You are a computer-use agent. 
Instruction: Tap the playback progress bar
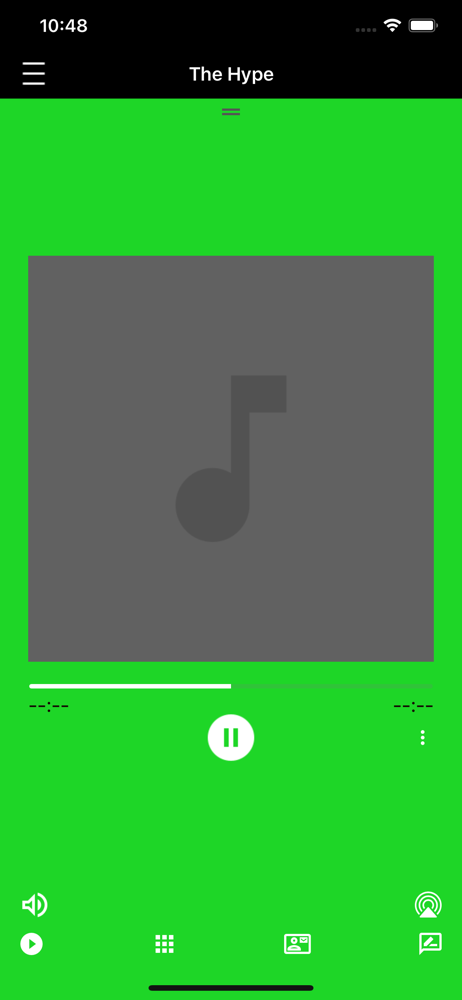pyautogui.click(x=231, y=686)
